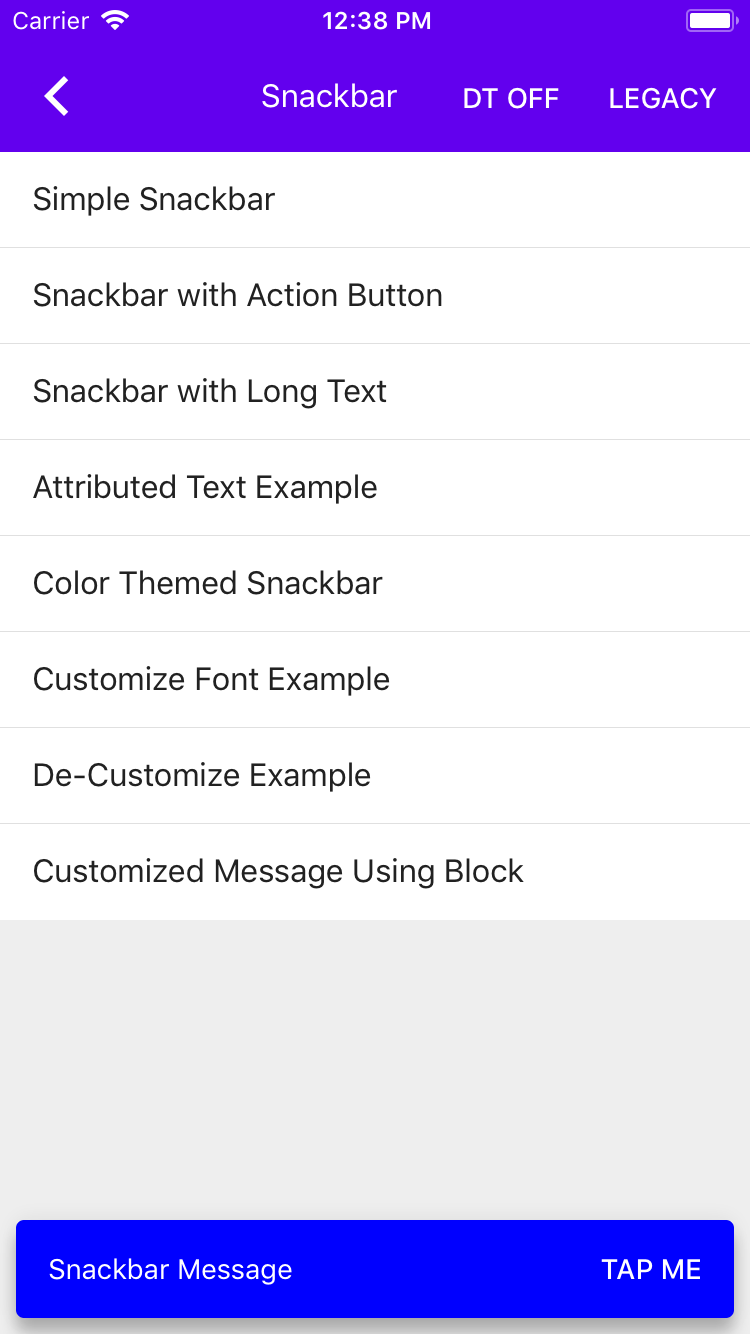This screenshot has width=750, height=1334.
Task: Select Attributed Text Example
Action: pos(205,487)
